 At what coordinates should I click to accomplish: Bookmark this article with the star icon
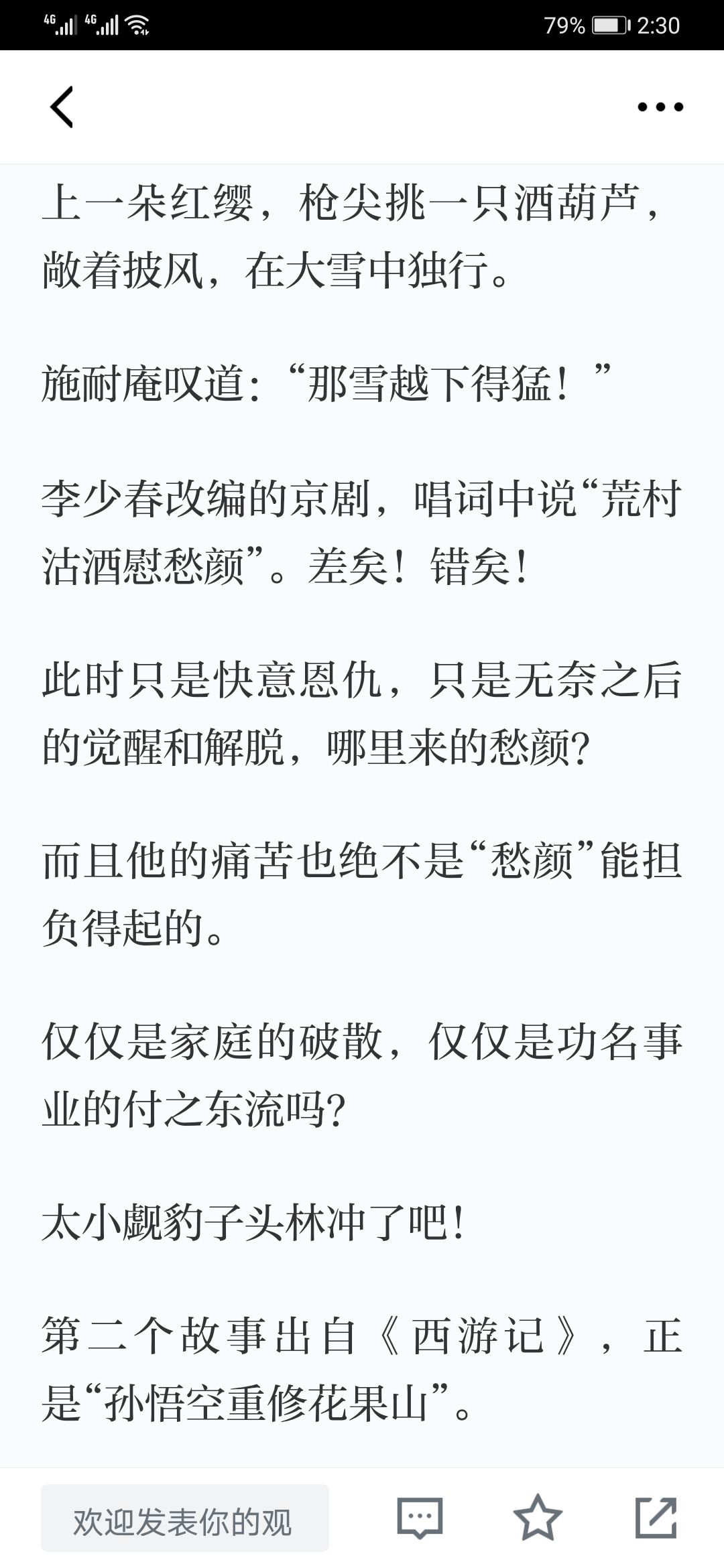tap(538, 1518)
